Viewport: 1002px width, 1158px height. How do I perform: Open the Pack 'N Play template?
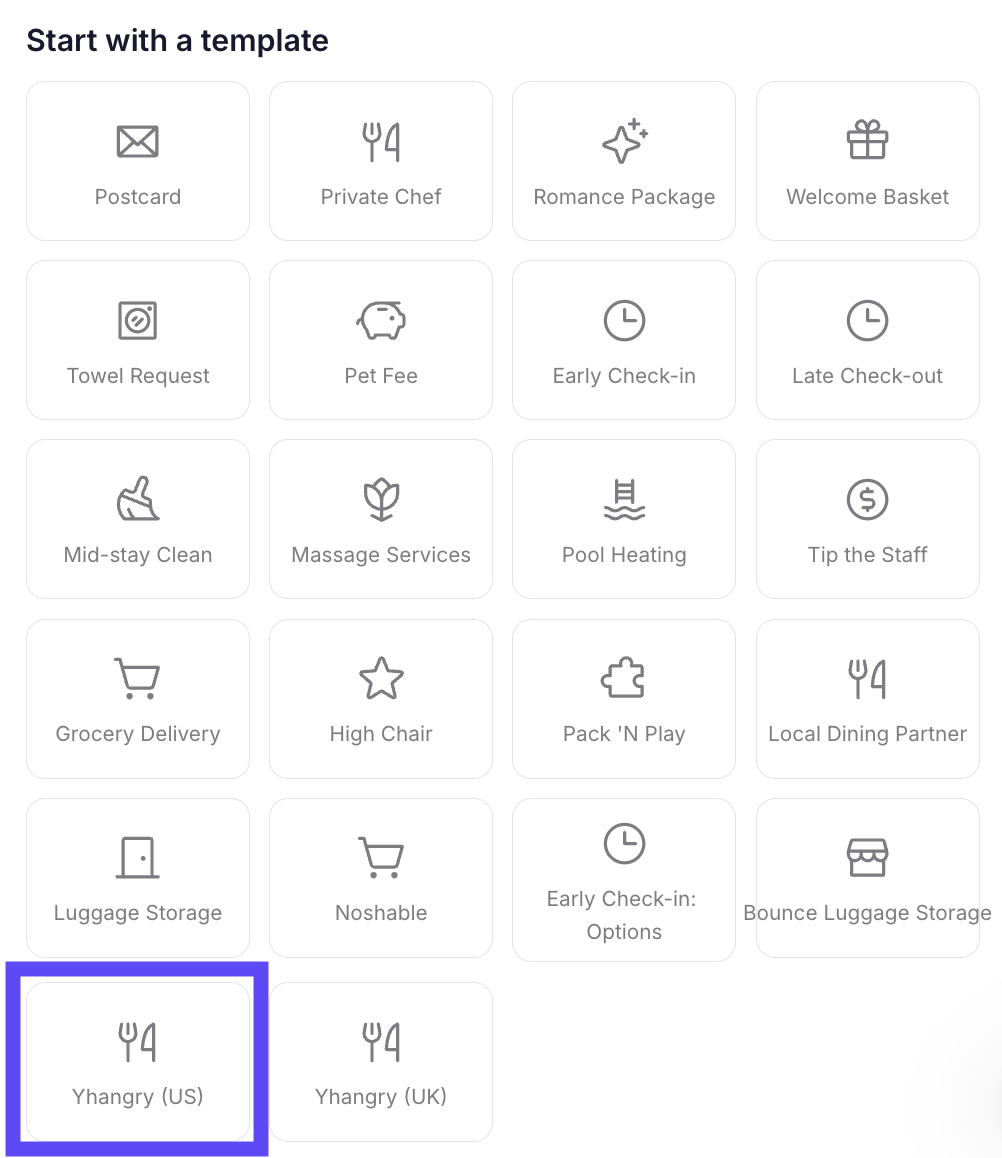tap(624, 698)
